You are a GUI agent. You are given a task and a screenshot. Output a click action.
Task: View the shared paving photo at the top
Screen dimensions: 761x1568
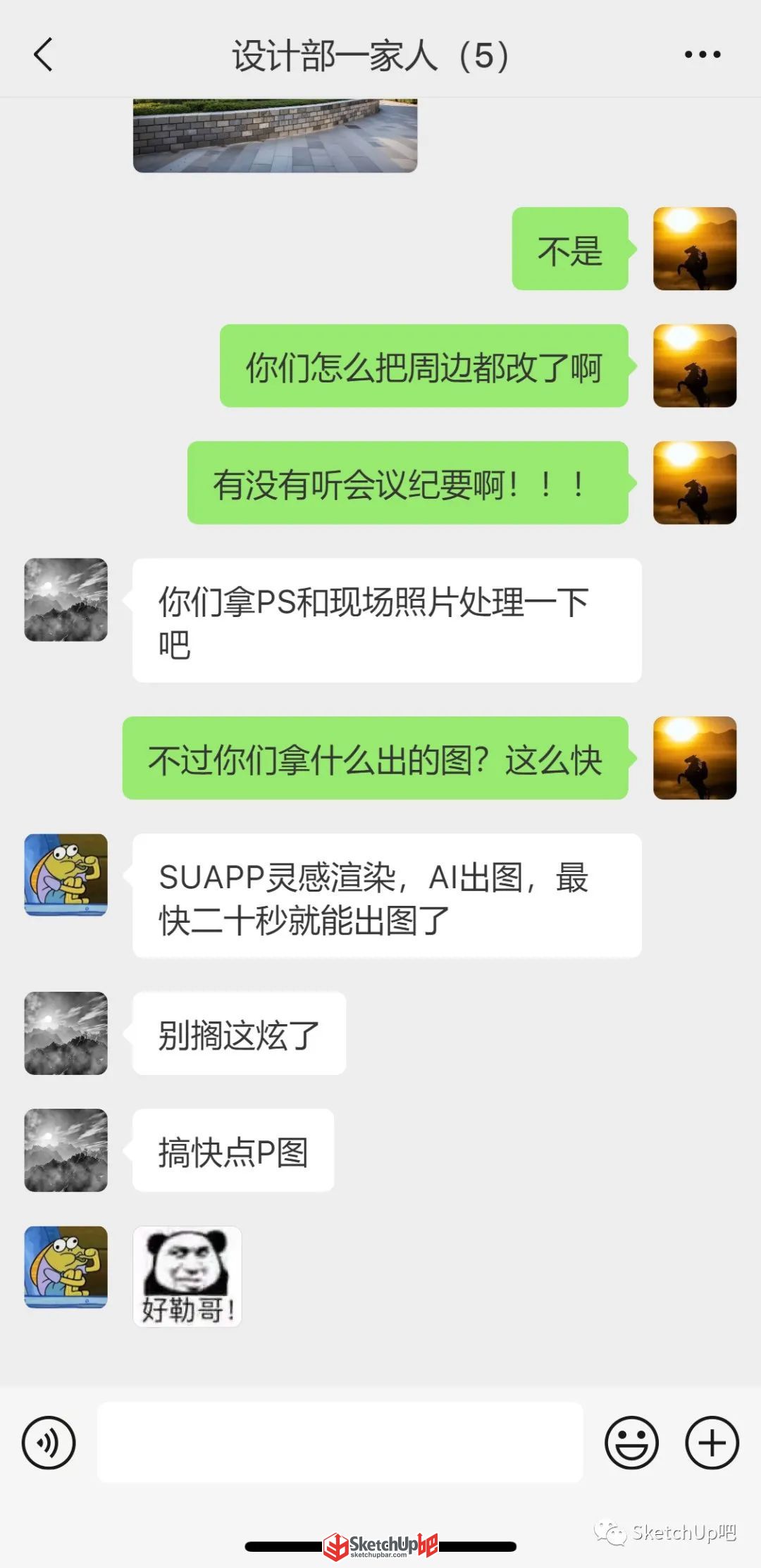click(276, 135)
